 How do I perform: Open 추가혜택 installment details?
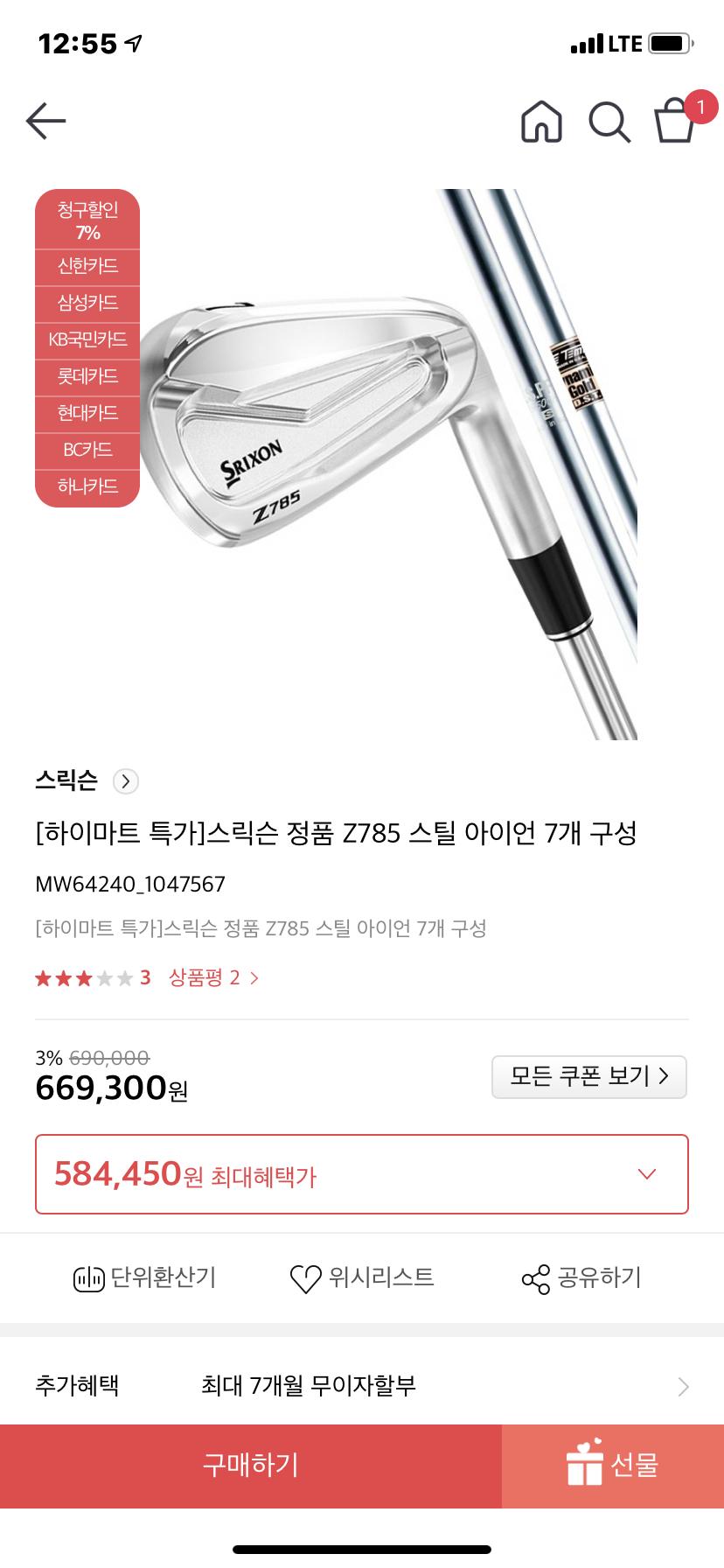(361, 1385)
